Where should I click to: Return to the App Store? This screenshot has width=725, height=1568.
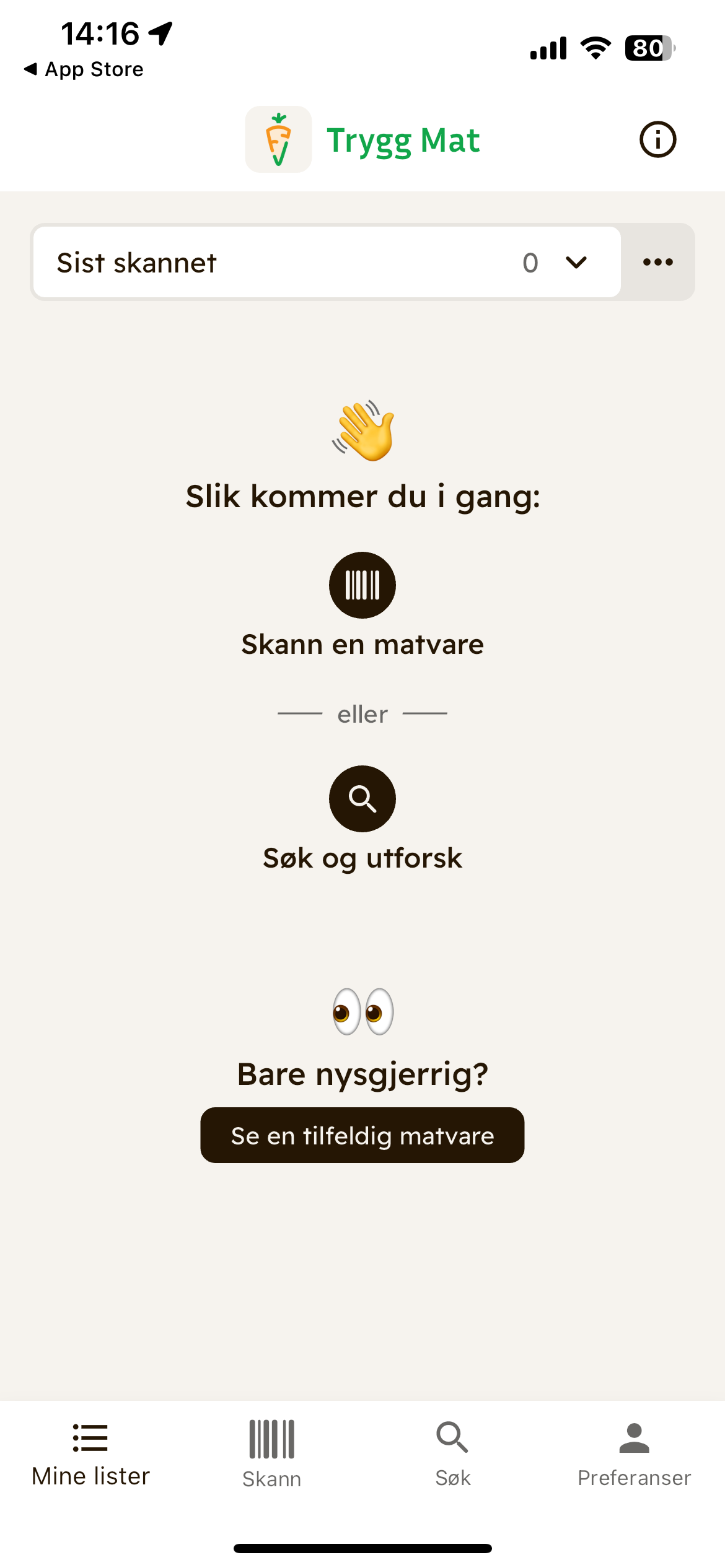84,69
